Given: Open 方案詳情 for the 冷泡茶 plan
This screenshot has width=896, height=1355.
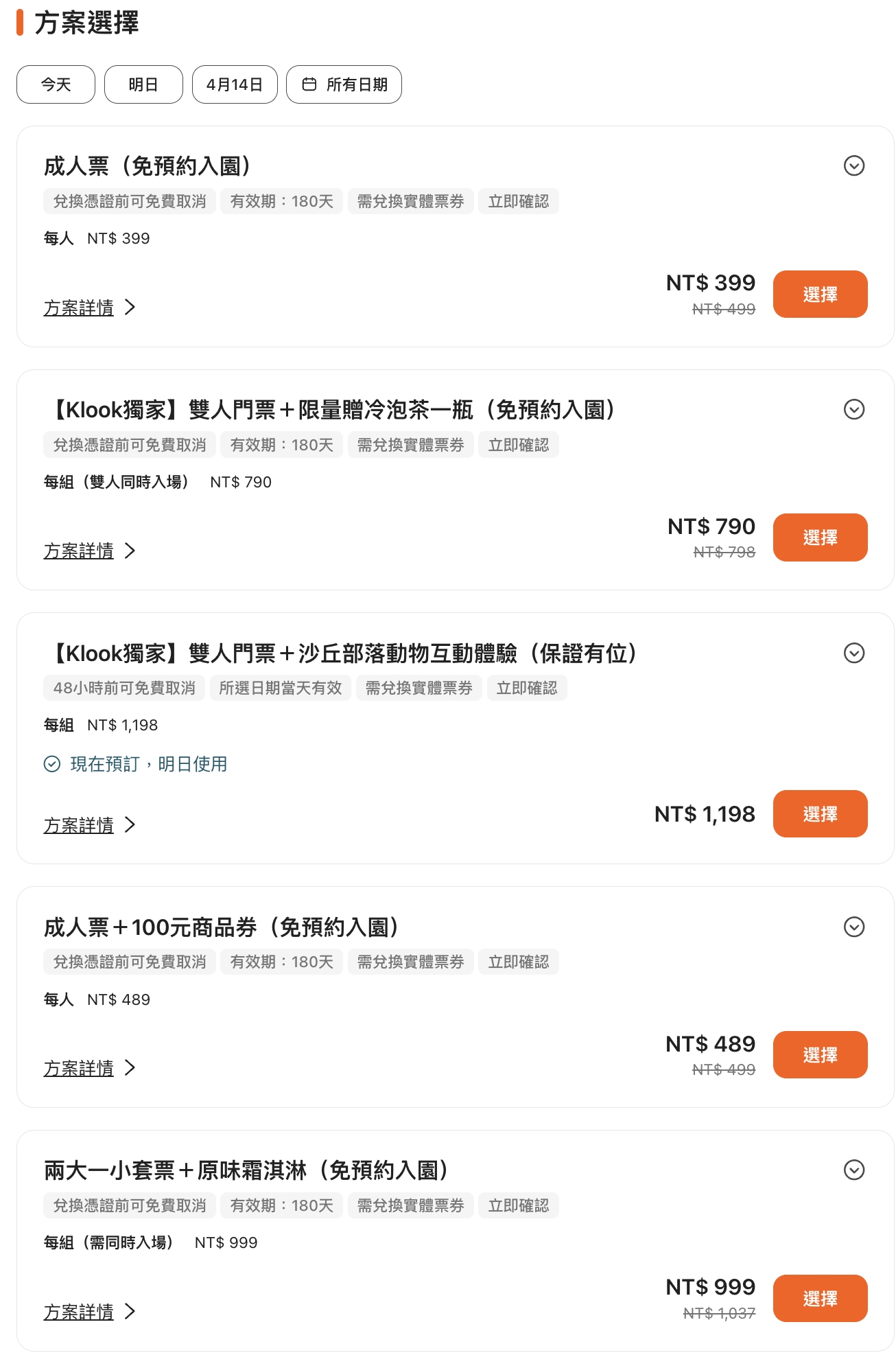Looking at the screenshot, I should pos(89,551).
